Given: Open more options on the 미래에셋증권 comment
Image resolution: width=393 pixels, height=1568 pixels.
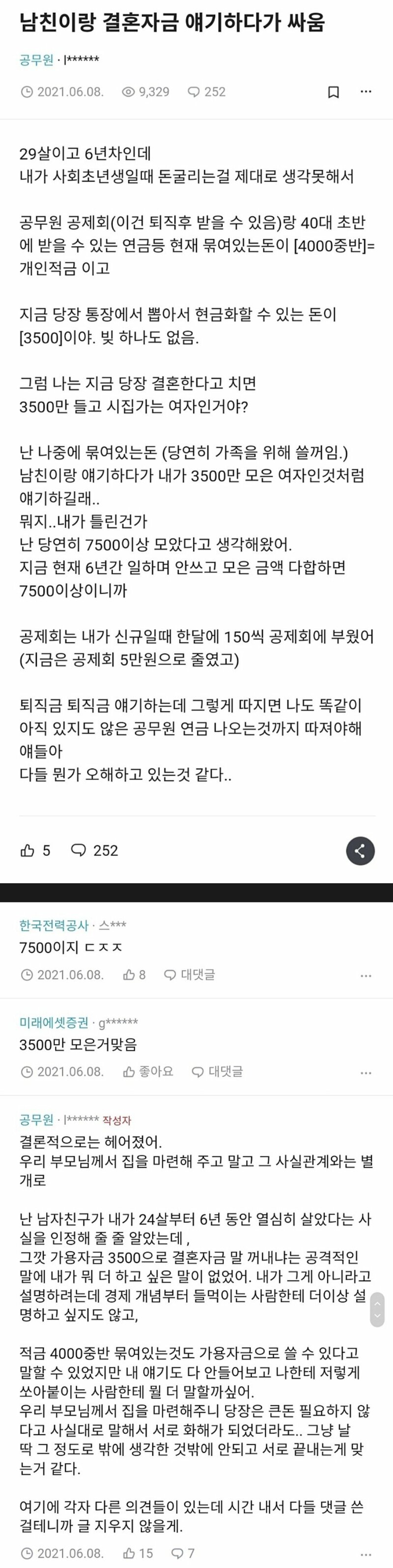Looking at the screenshot, I should [x=365, y=1072].
